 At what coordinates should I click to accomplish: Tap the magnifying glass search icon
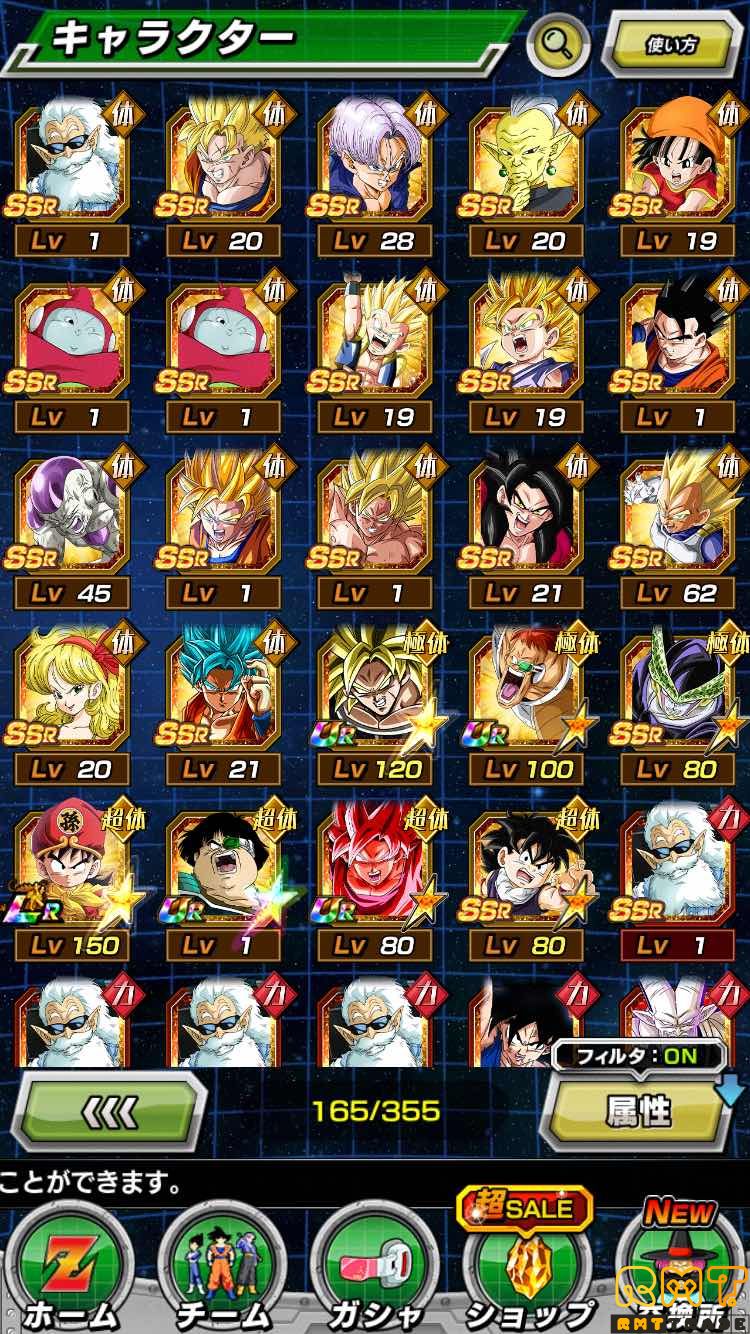[558, 43]
